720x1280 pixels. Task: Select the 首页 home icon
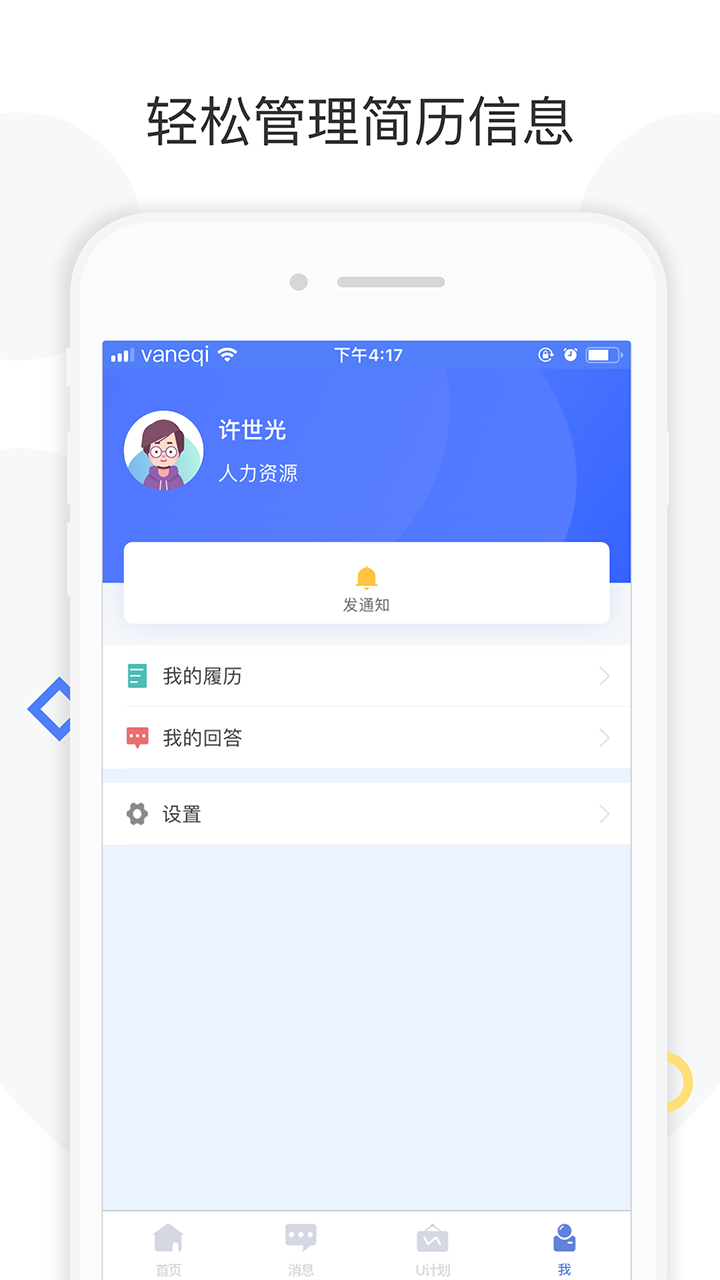click(168, 1237)
